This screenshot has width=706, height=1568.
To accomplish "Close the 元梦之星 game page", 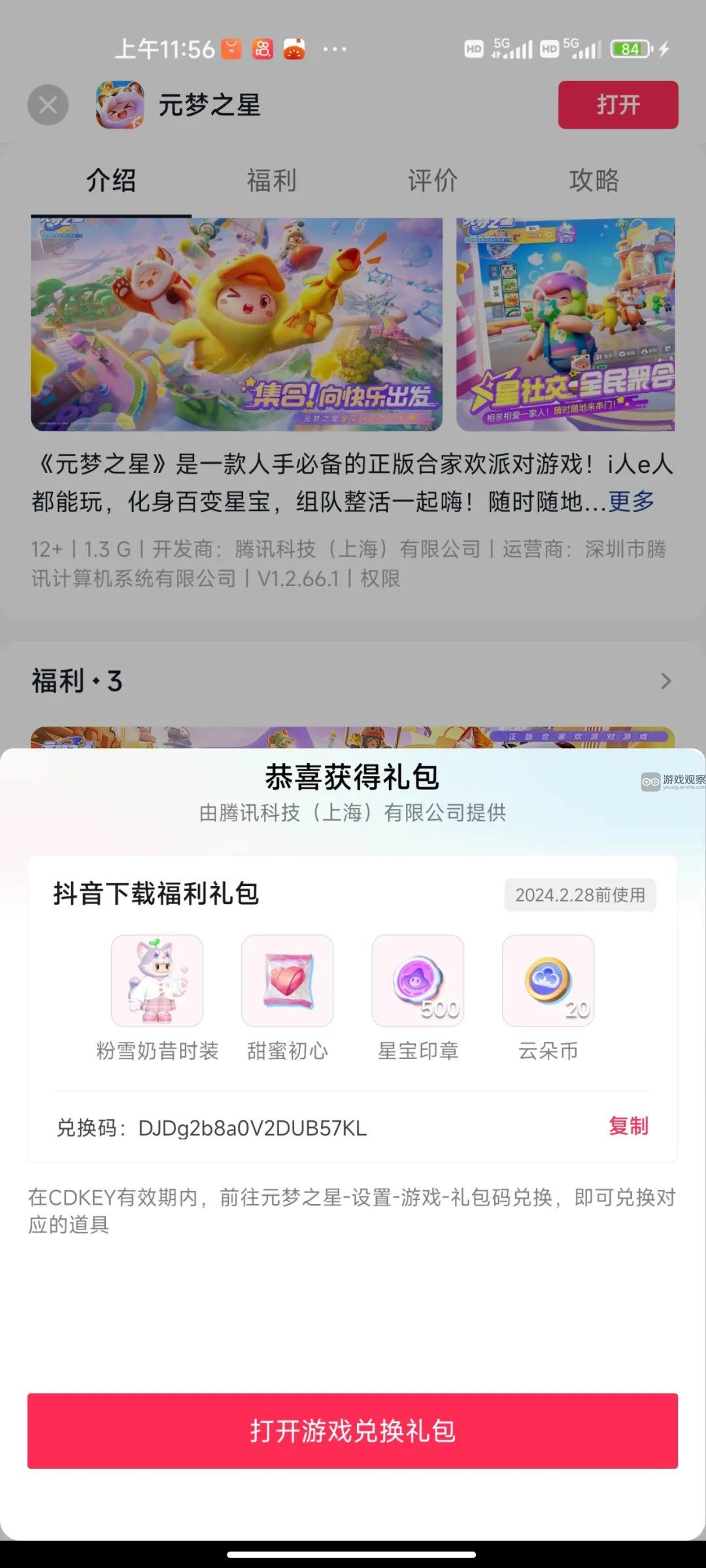I will coord(48,105).
